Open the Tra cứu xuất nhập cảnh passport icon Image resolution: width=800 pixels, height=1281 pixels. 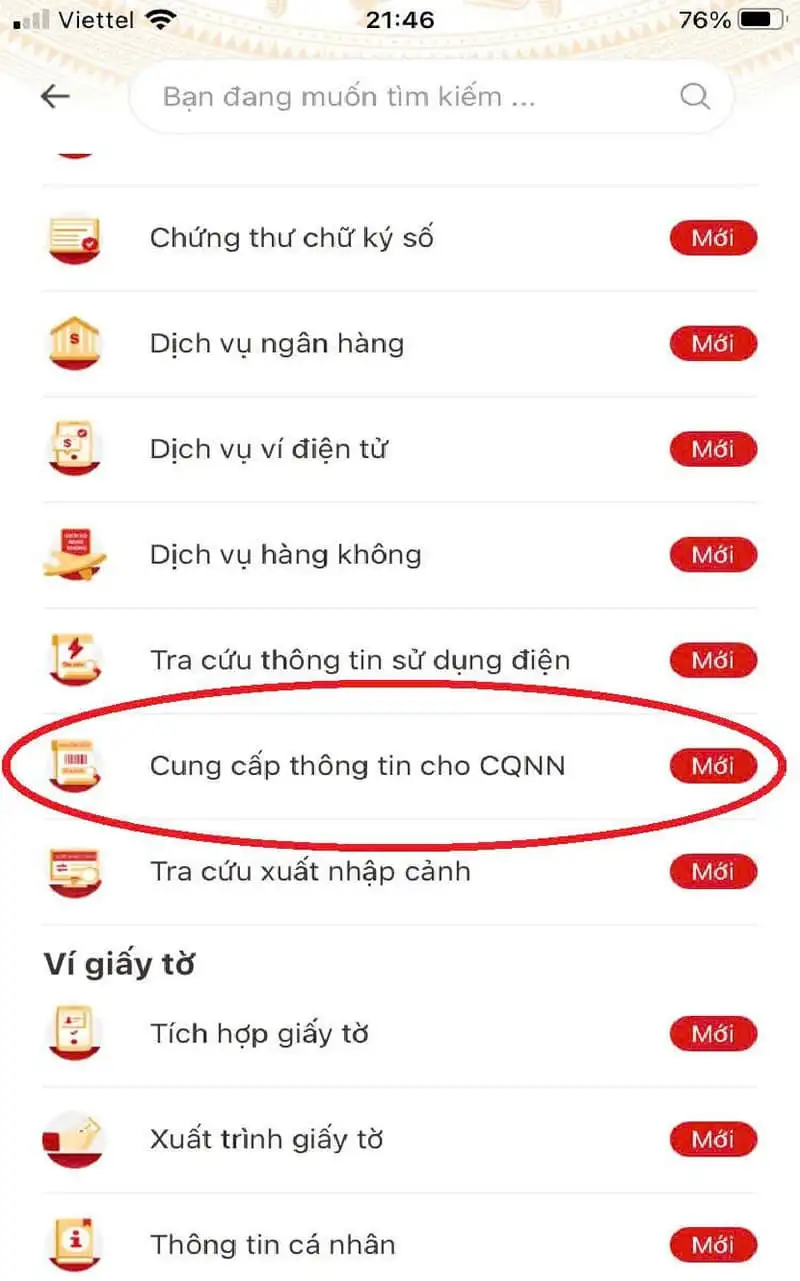(75, 871)
